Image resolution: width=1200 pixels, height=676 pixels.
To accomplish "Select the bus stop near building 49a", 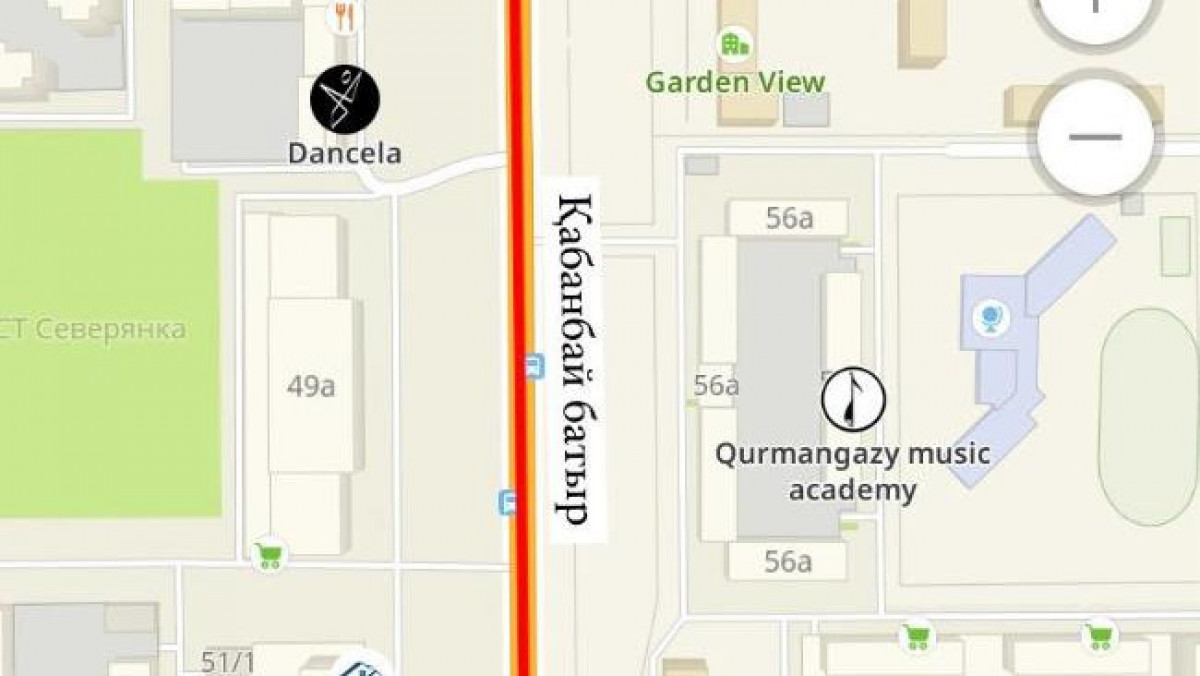I will [535, 366].
